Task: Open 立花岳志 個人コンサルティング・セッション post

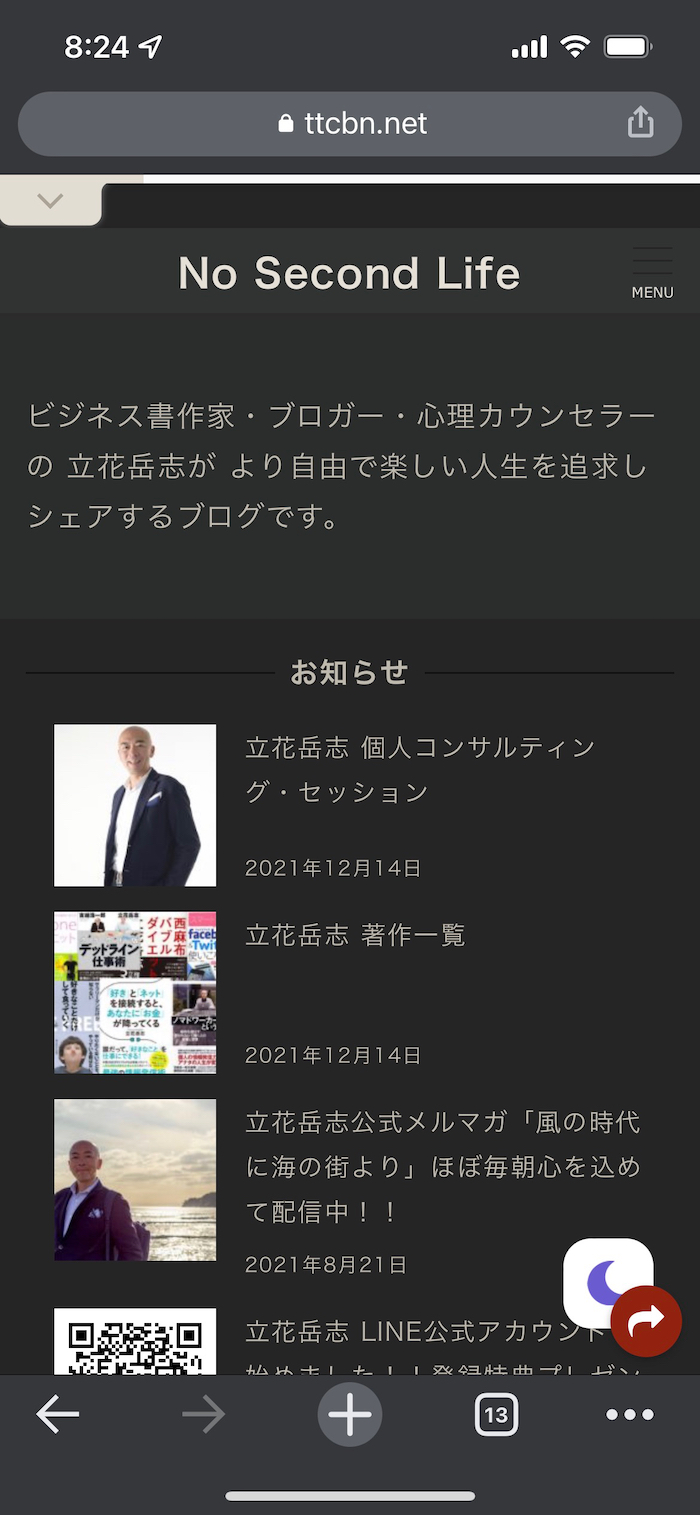Action: pyautogui.click(x=420, y=769)
